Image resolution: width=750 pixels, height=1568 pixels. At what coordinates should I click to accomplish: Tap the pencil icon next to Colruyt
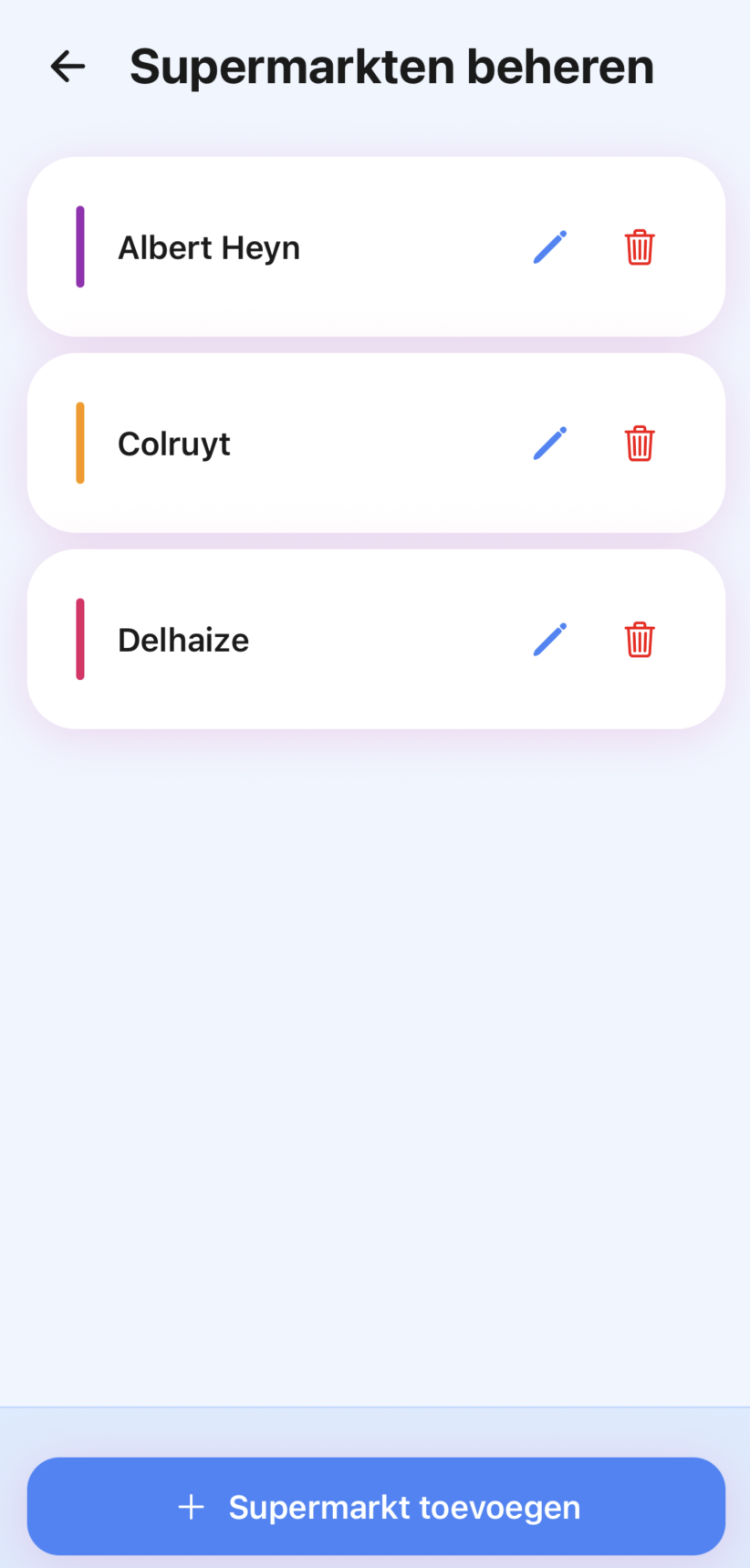pos(549,444)
